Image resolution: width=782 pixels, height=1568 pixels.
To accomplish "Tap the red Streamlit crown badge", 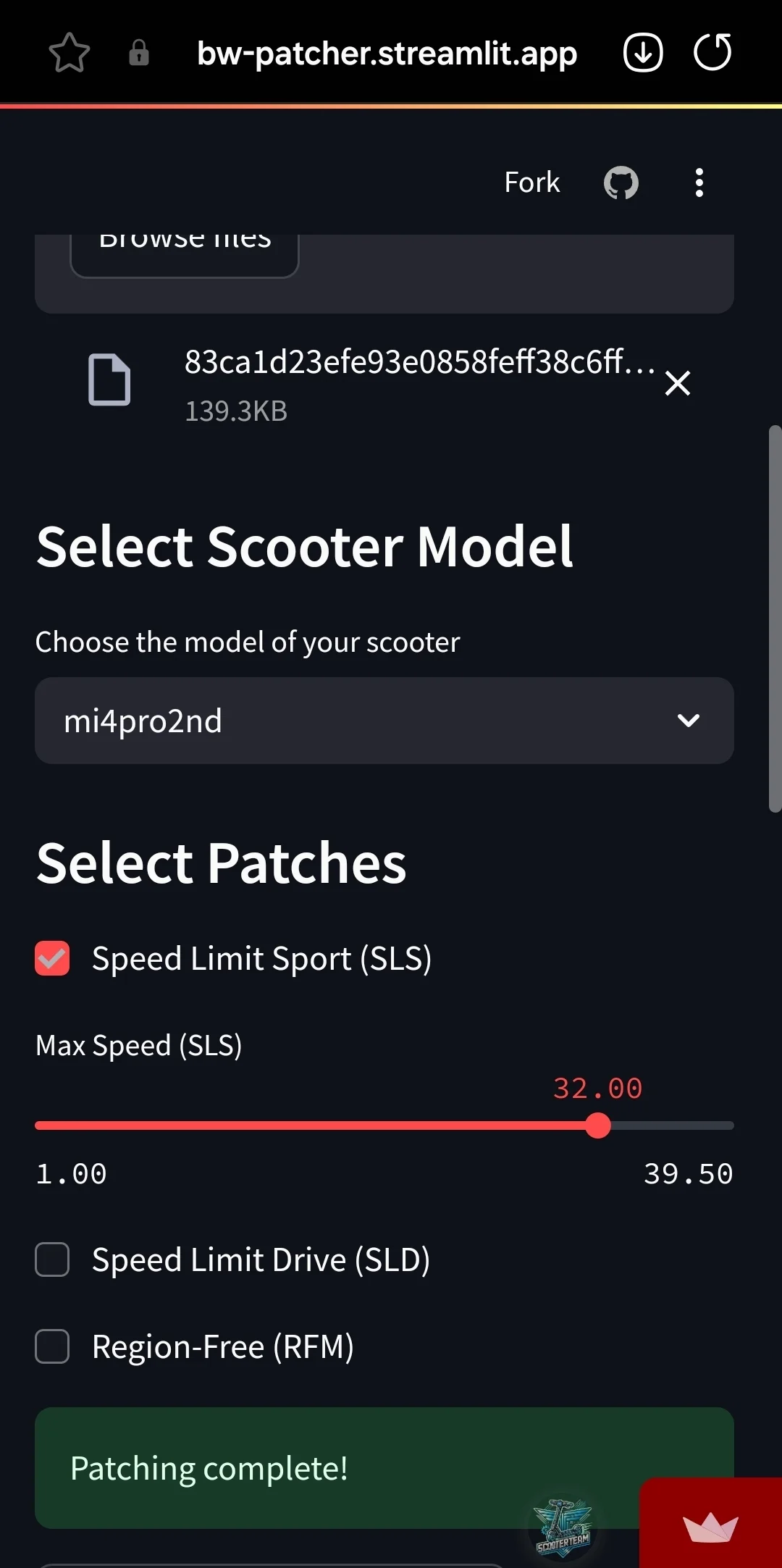I will tap(710, 1525).
